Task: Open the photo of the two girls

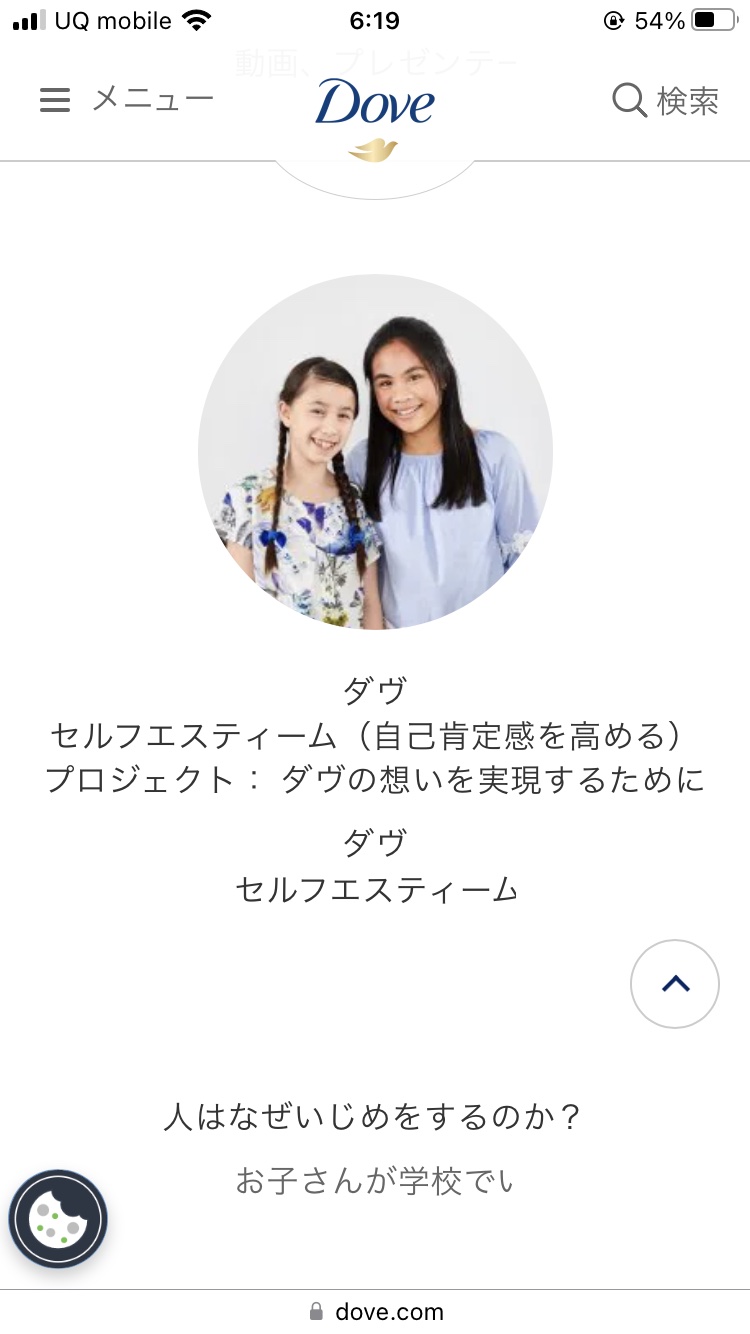Action: pos(375,452)
